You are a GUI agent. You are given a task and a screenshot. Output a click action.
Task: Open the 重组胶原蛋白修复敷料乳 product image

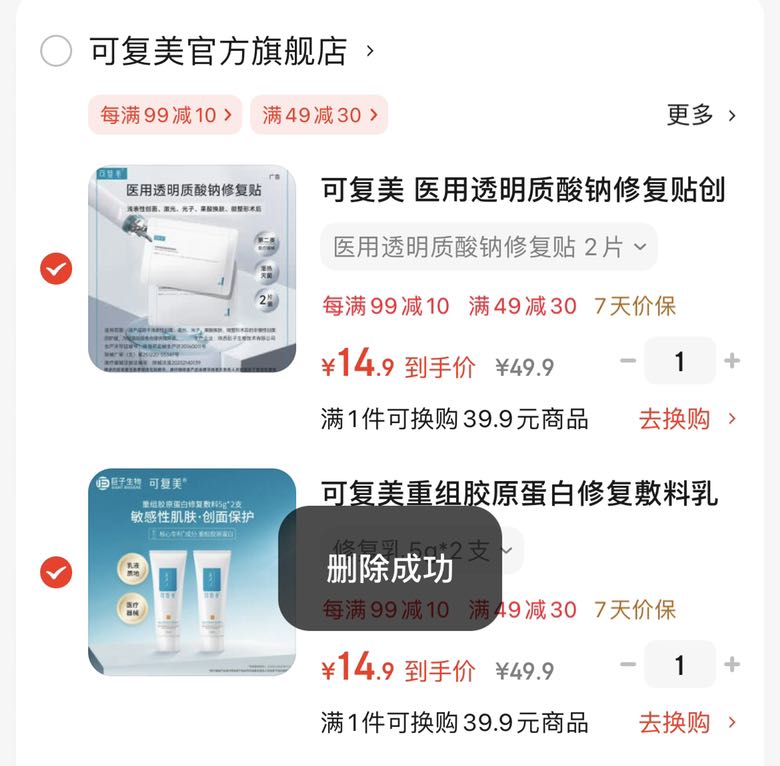192,572
